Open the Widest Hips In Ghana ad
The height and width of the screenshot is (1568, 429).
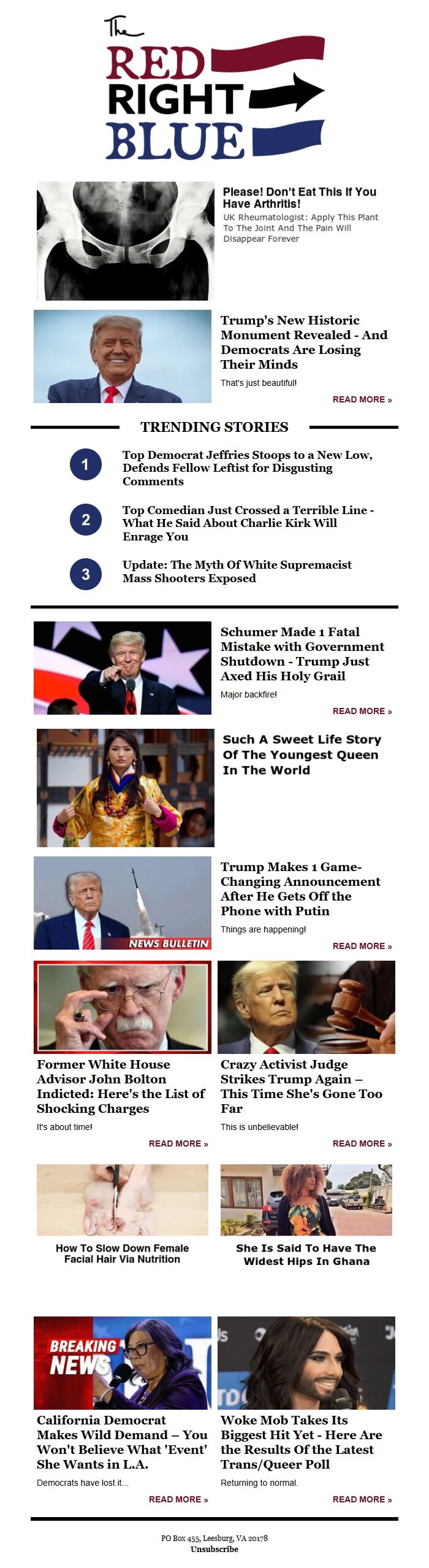[306, 1255]
